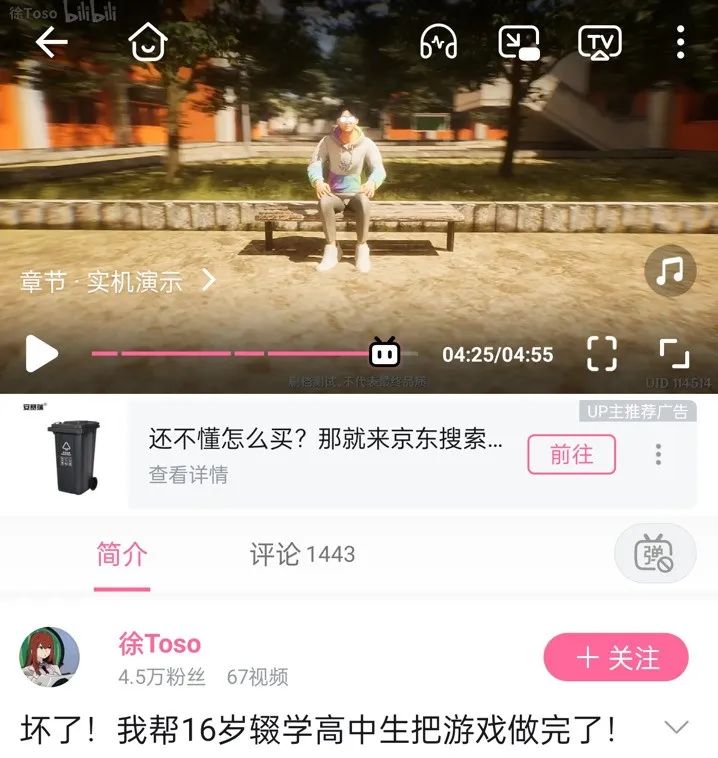This screenshot has width=718, height=758.
Task: Tap the screen focus frame icon
Action: 601,354
